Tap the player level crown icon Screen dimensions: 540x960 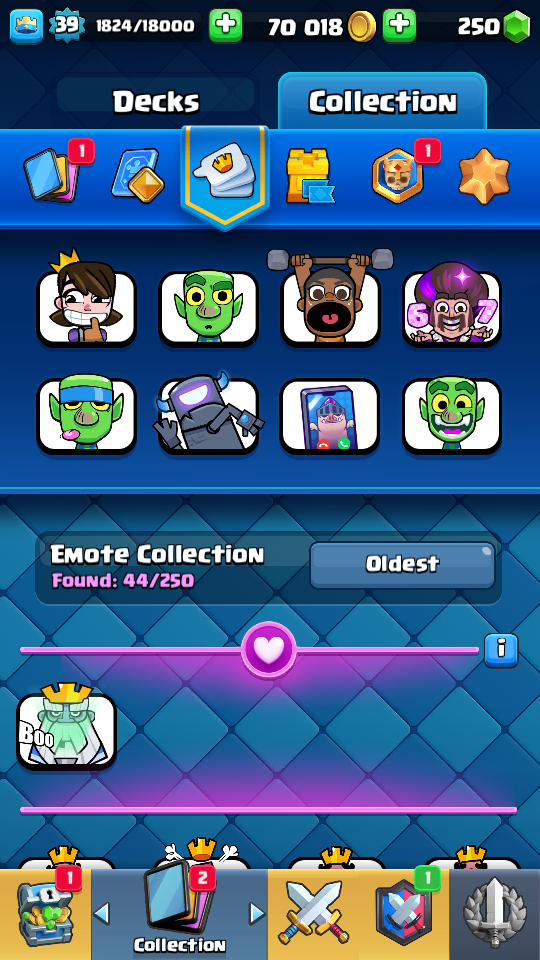pyautogui.click(x=26, y=26)
